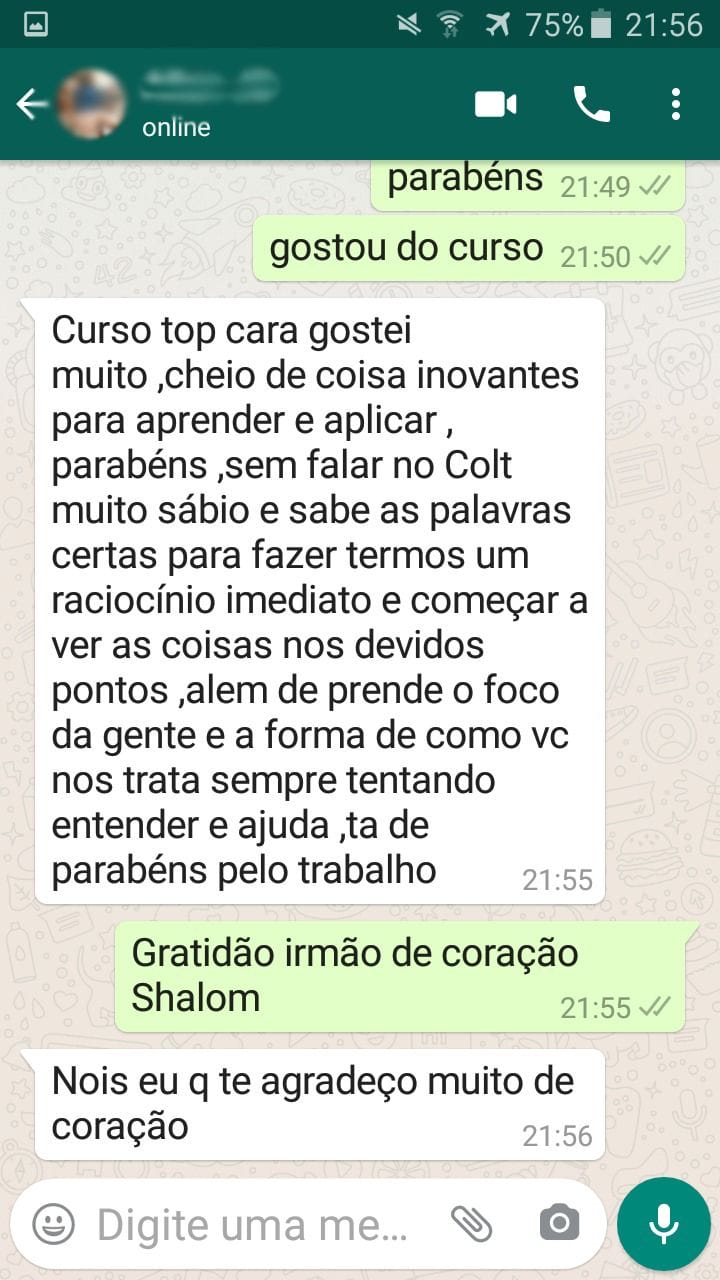Start a video call
This screenshot has height=1280, width=720.
tap(495, 104)
